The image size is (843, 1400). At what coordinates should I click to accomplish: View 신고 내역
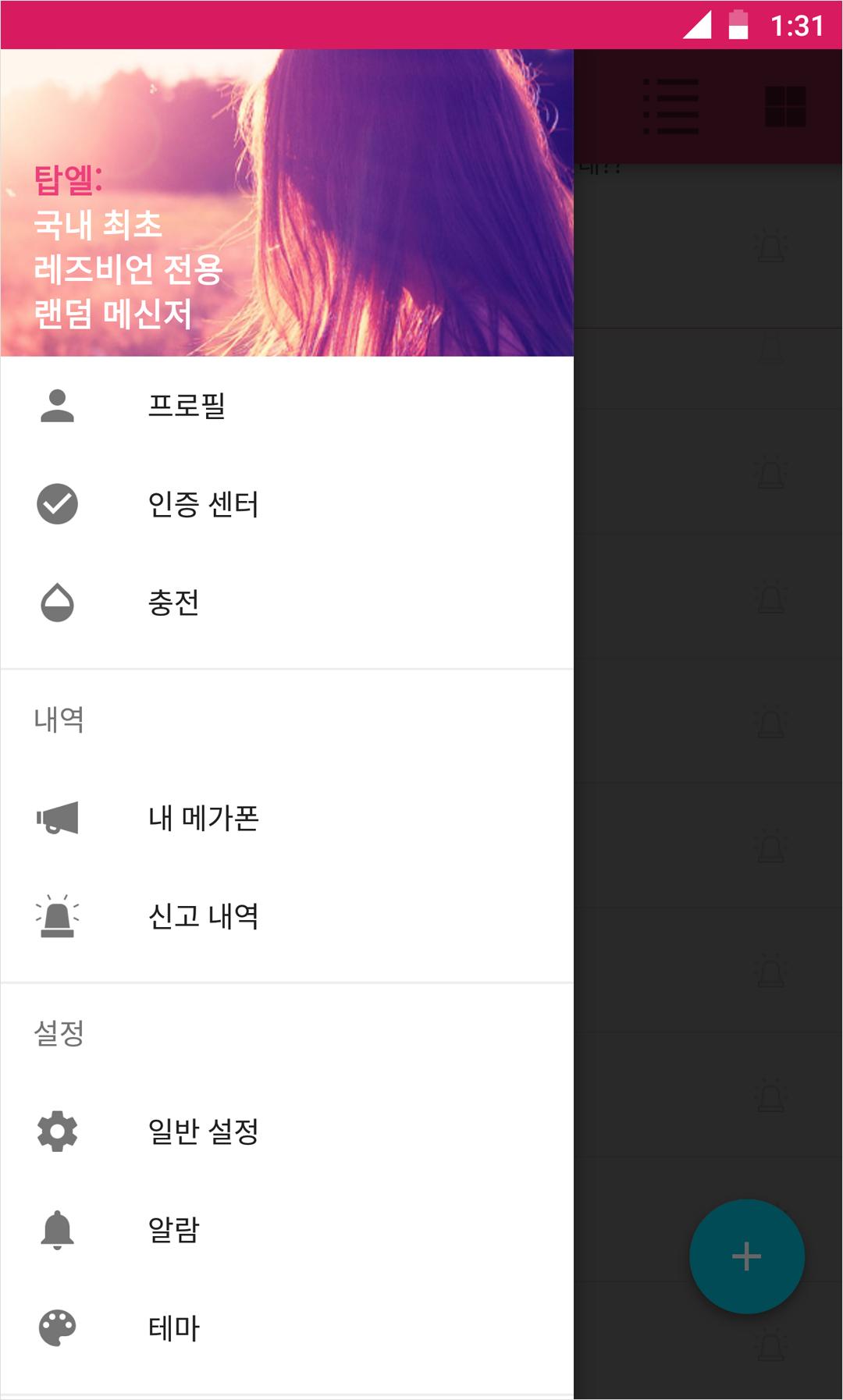point(286,916)
